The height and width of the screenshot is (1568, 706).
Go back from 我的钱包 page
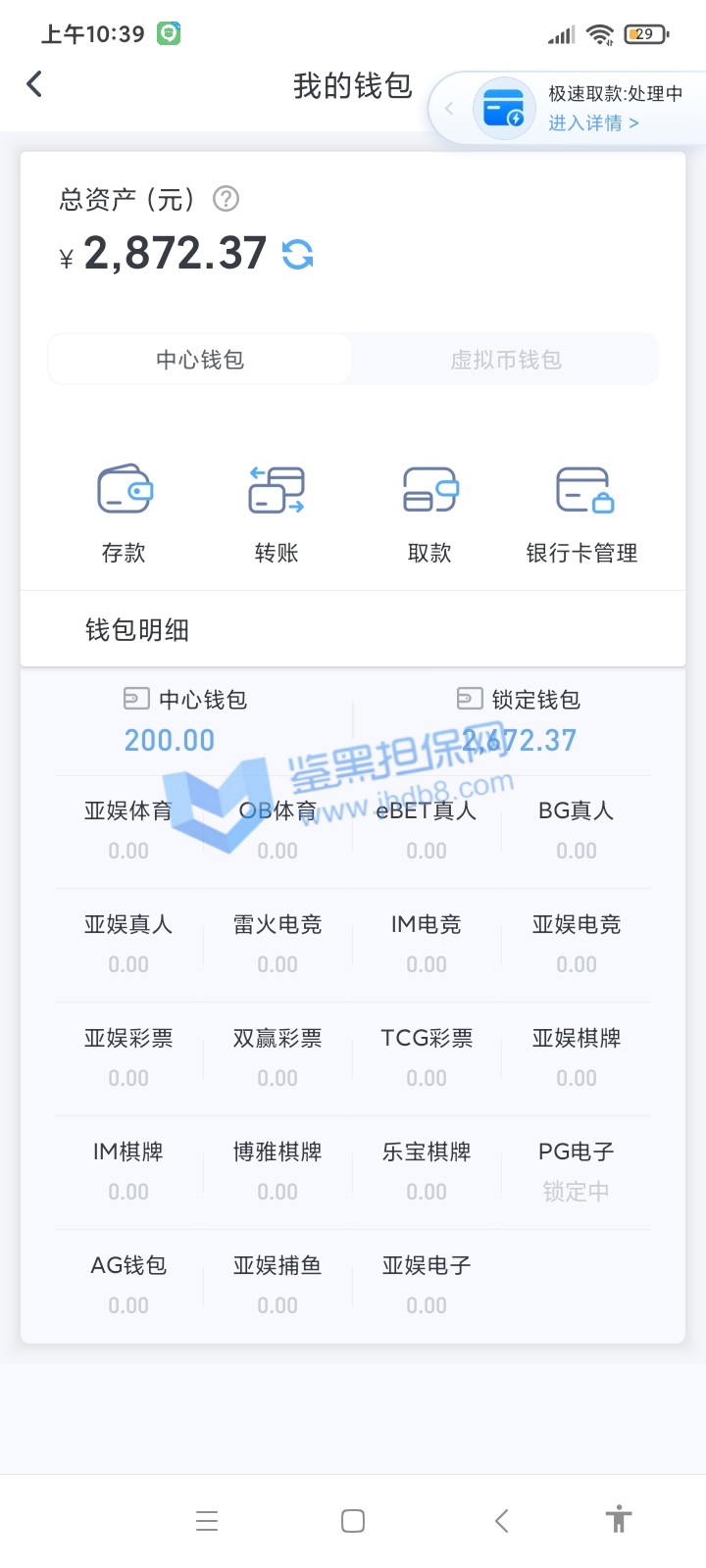[x=34, y=84]
